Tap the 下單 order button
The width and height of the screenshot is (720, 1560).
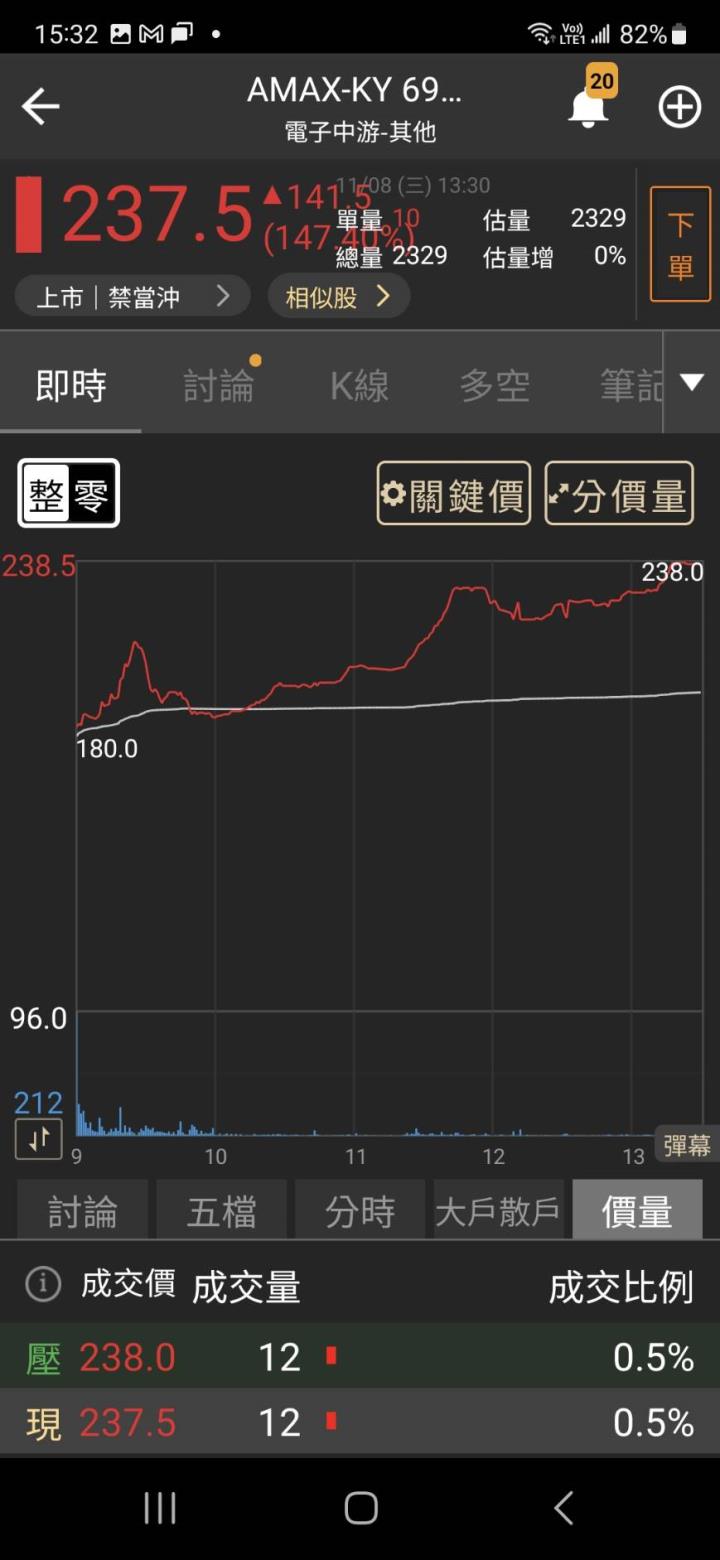click(x=680, y=244)
